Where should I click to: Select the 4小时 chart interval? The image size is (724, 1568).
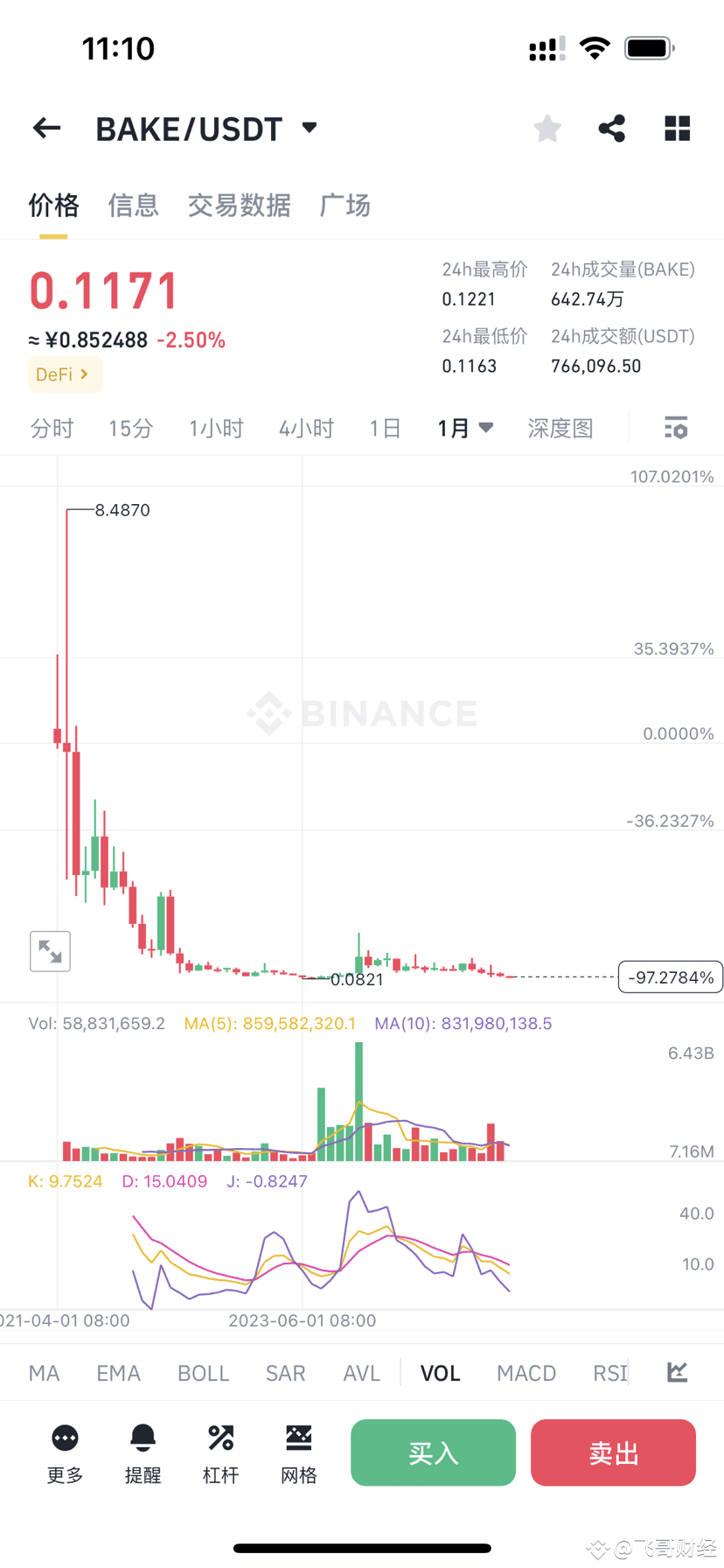(306, 429)
